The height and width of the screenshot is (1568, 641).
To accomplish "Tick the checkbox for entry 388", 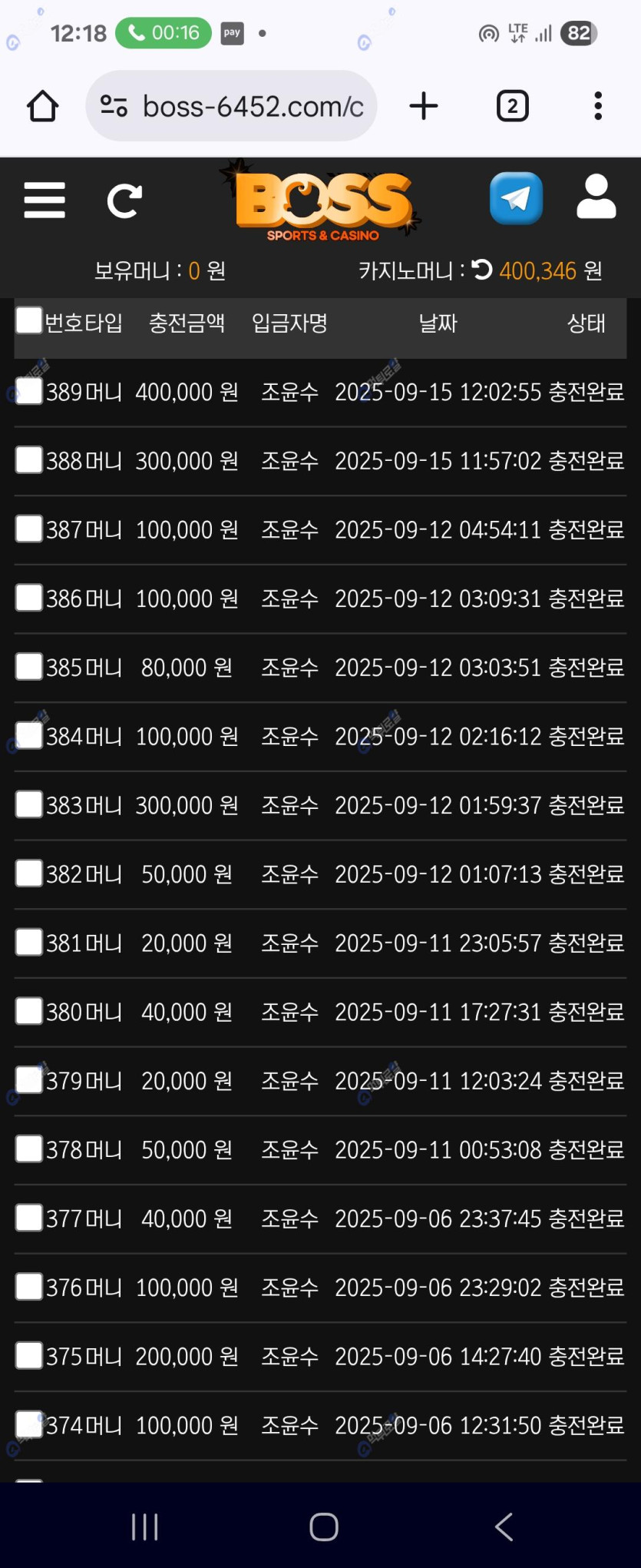I will [29, 460].
